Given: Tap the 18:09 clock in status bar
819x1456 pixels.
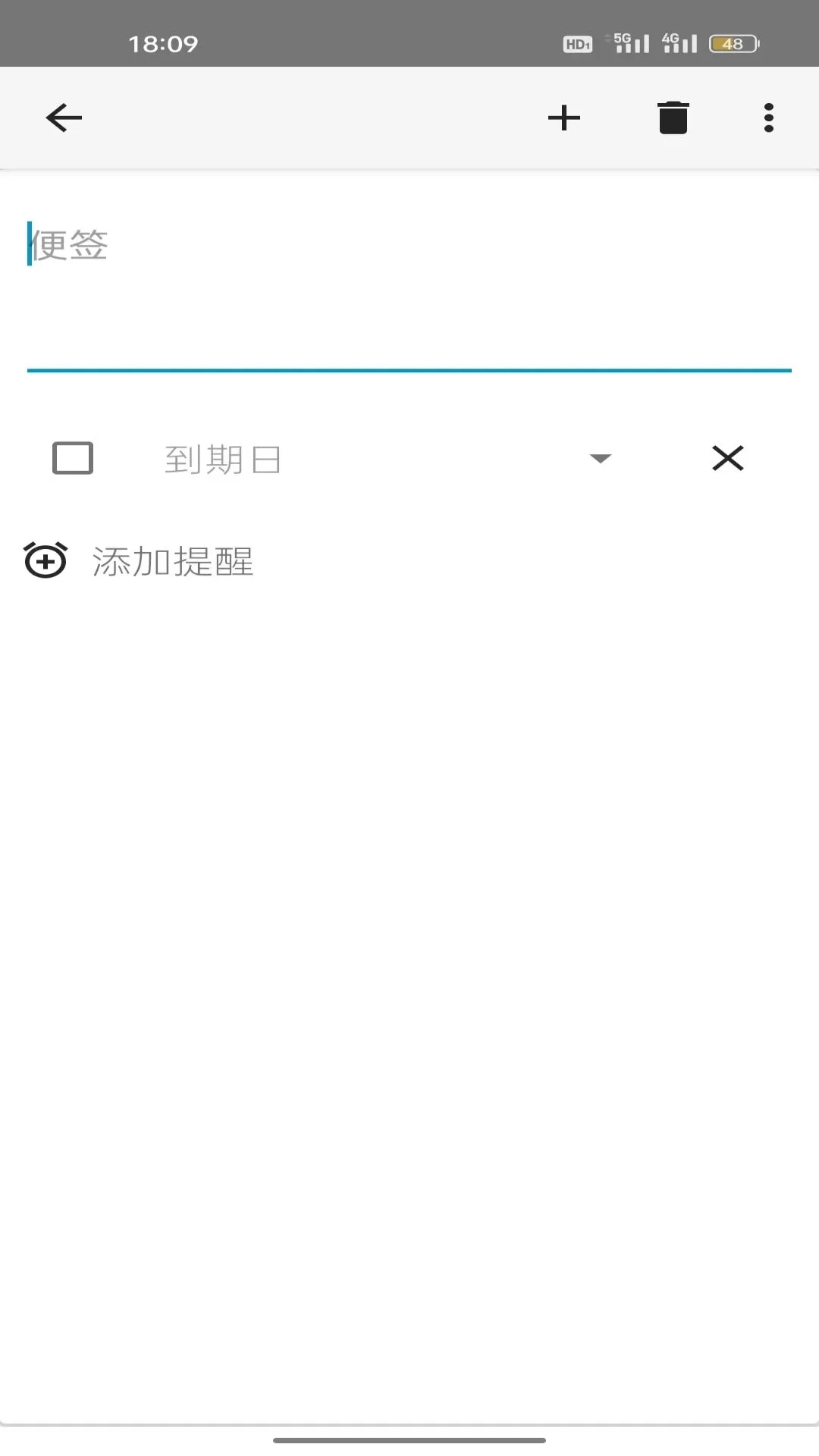Looking at the screenshot, I should point(163,43).
